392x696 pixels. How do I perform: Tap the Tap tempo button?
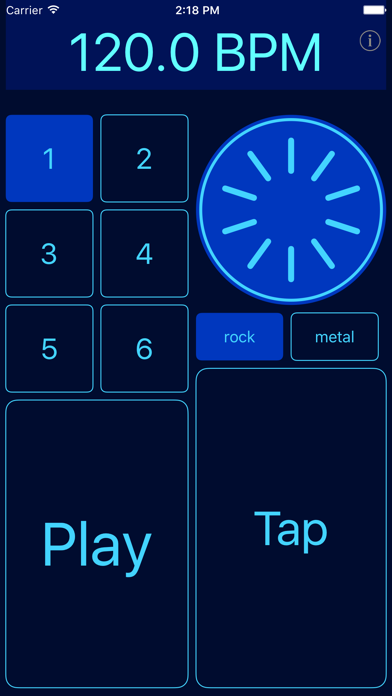[291, 528]
